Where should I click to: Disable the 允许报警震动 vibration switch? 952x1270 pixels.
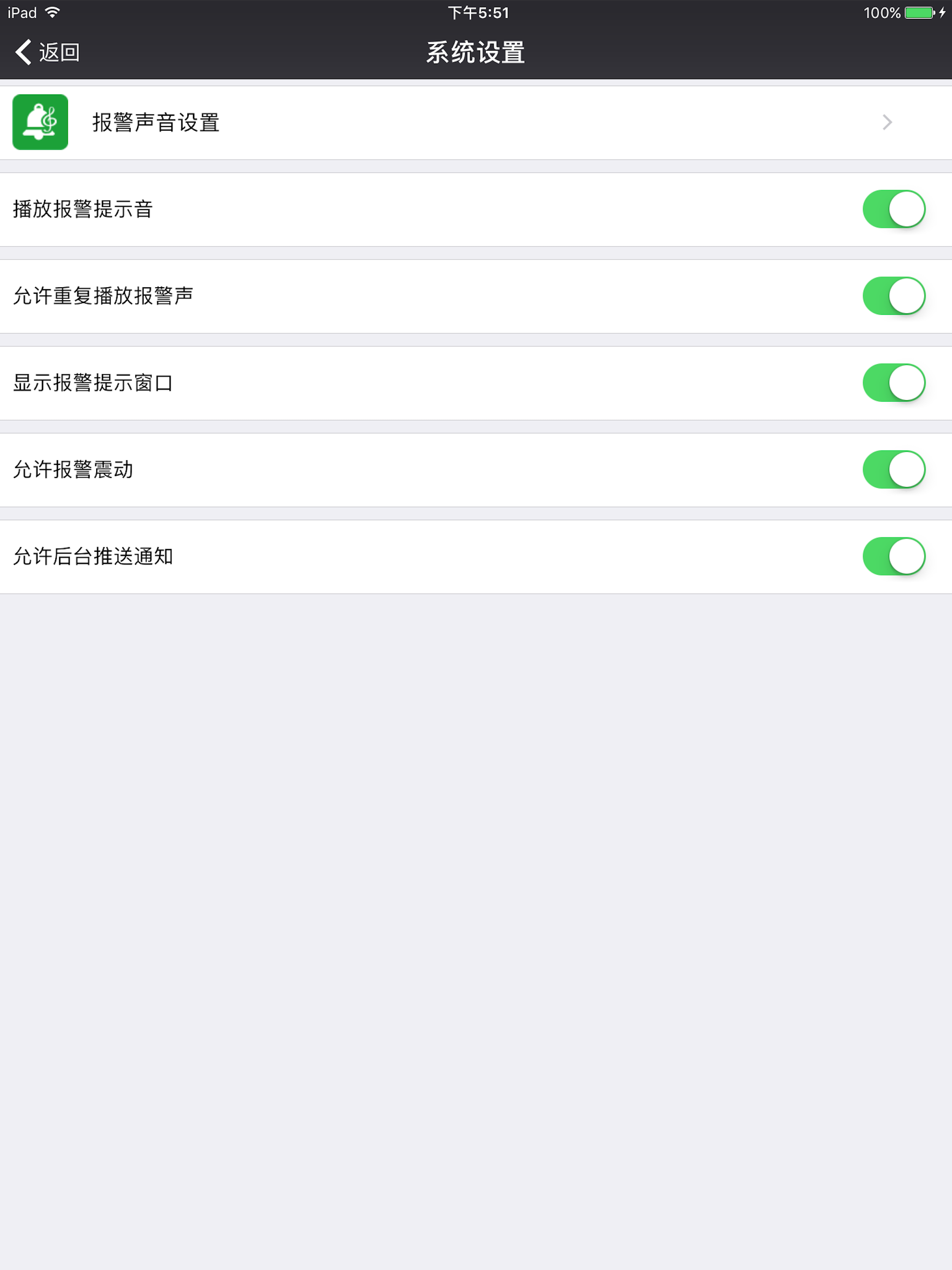pyautogui.click(x=894, y=469)
